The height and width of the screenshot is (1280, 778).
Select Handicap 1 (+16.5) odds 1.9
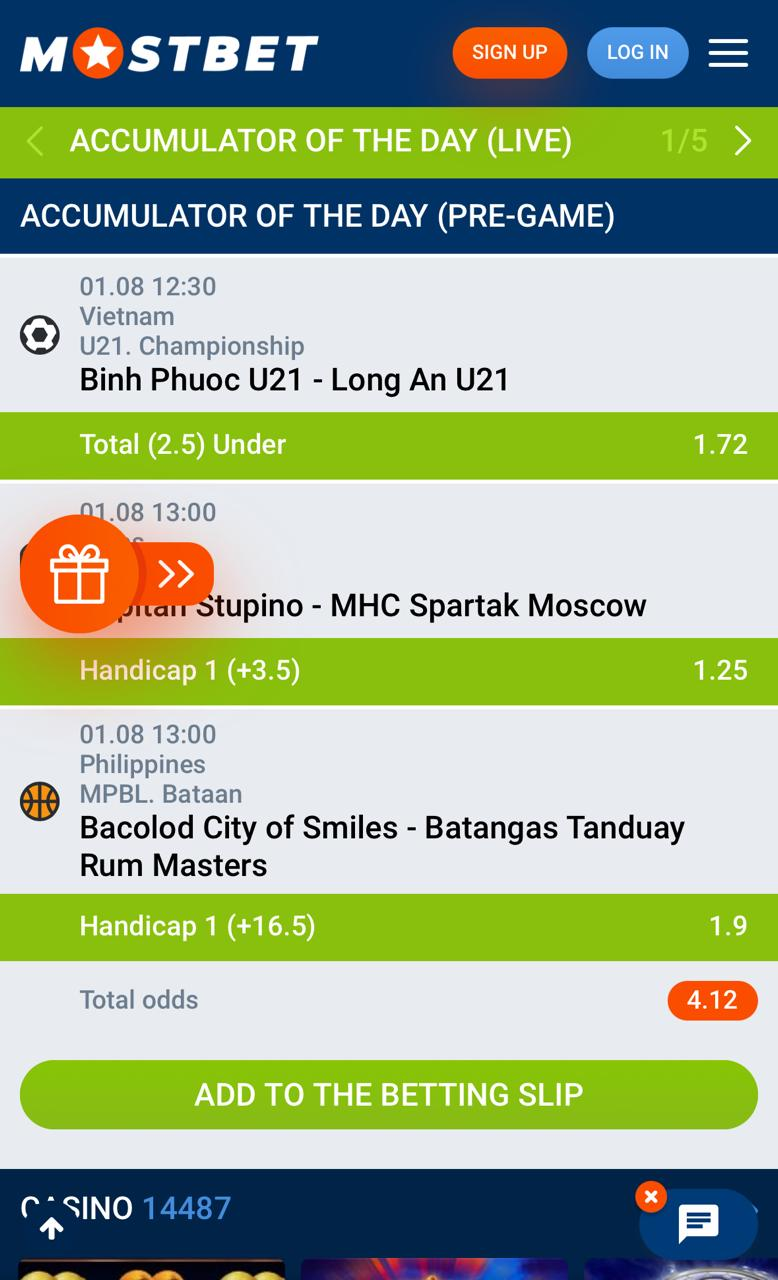click(388, 926)
